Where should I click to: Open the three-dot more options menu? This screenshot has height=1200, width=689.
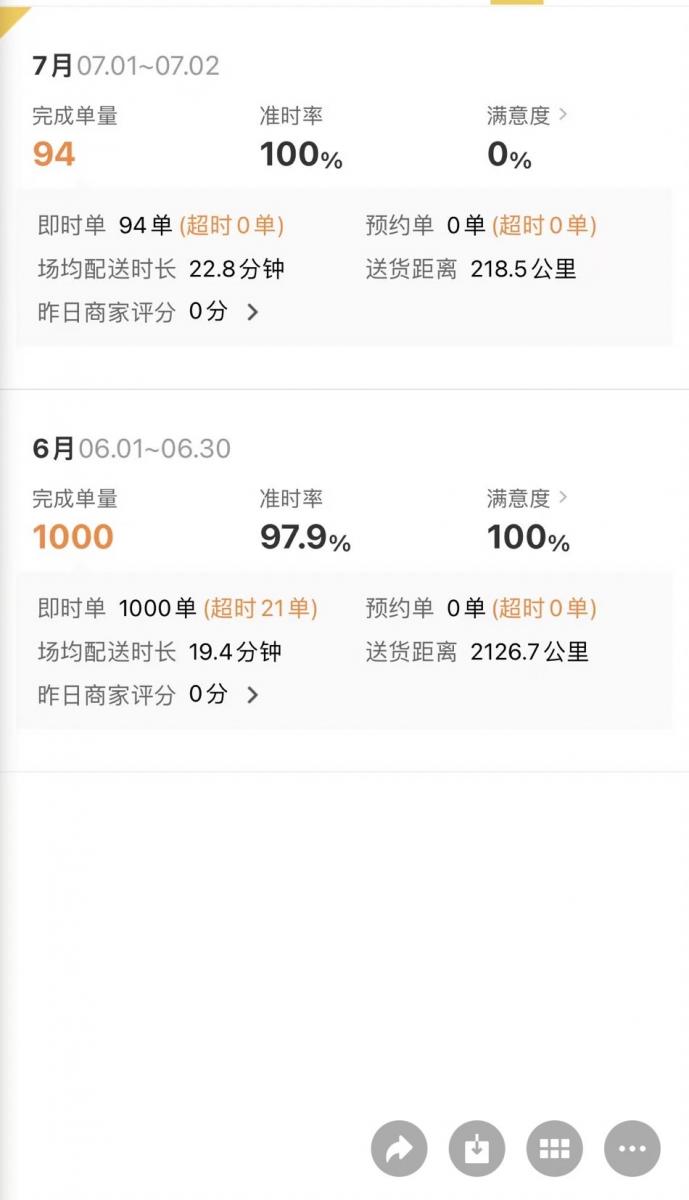(632, 1149)
